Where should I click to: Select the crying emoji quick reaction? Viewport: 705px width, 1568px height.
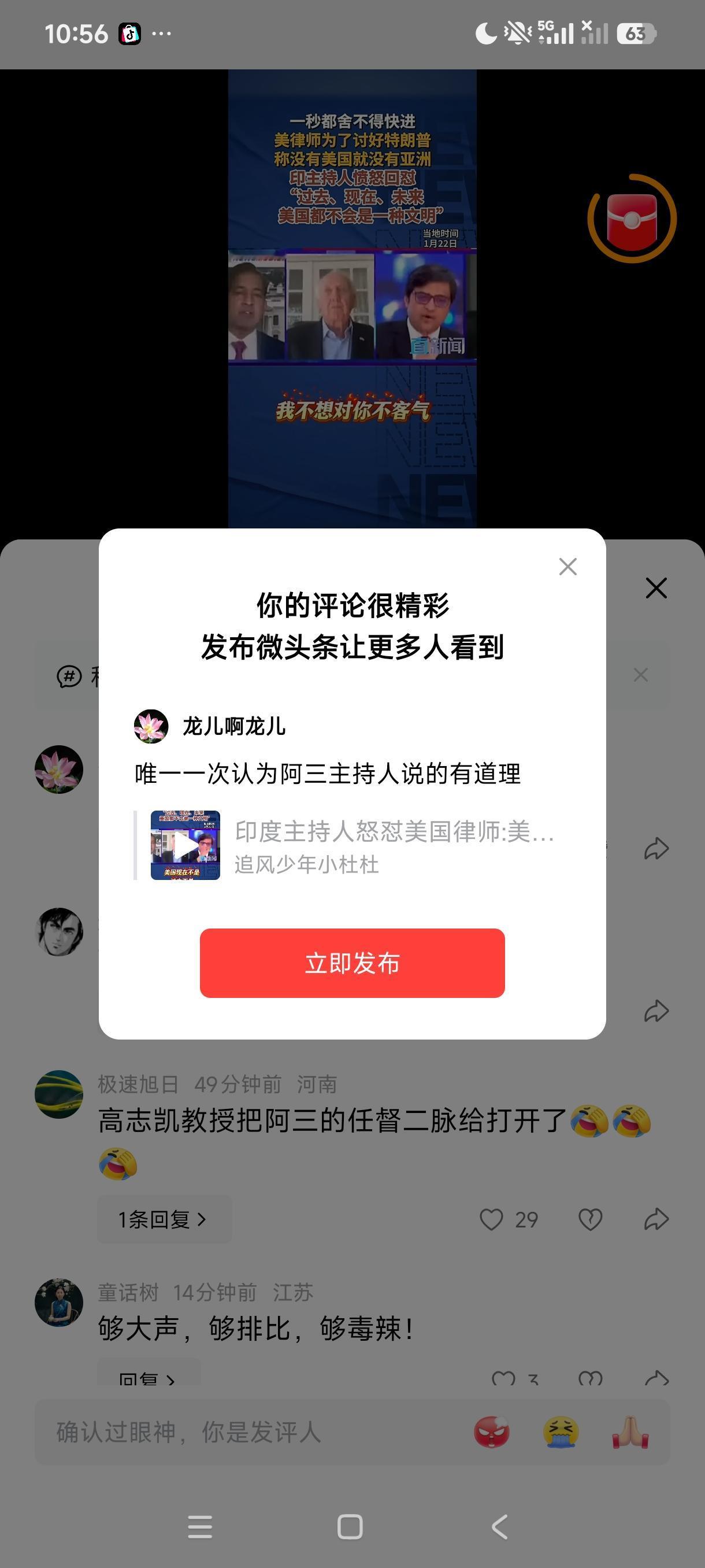561,1432
